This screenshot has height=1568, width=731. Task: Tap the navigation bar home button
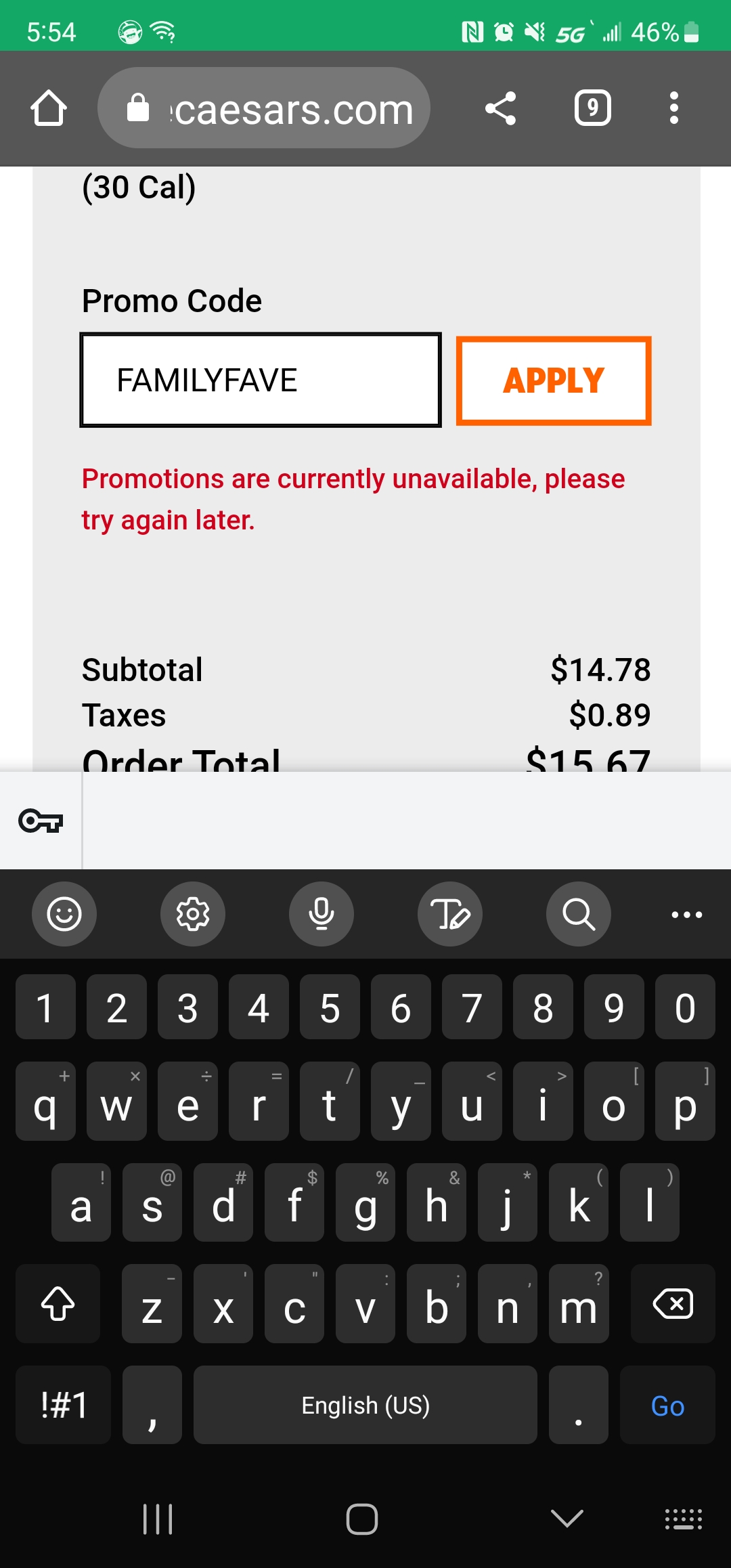click(362, 1519)
